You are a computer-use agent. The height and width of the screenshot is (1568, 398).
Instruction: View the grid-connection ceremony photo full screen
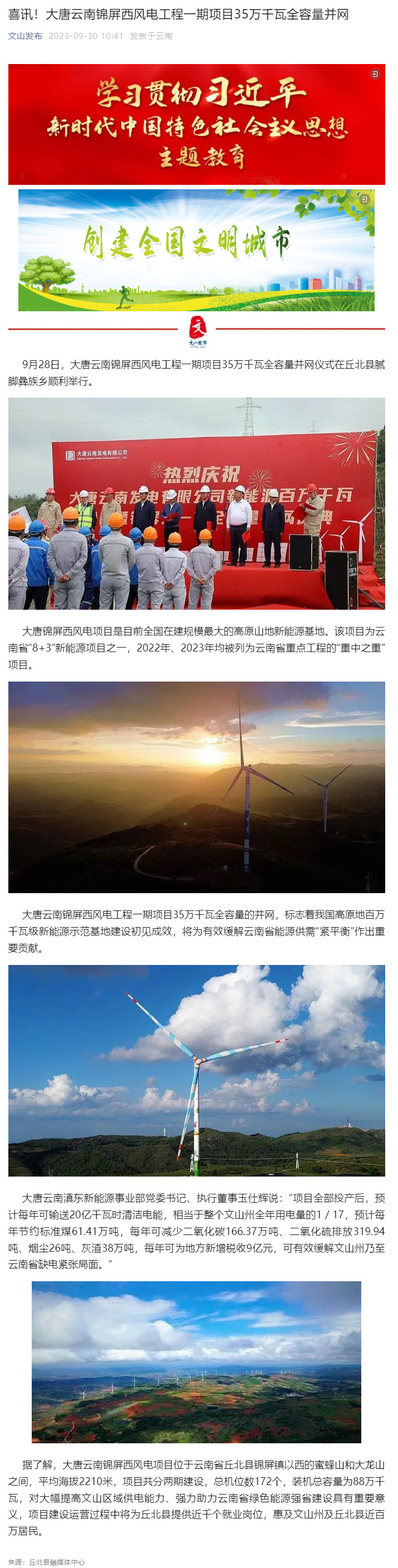click(x=196, y=503)
